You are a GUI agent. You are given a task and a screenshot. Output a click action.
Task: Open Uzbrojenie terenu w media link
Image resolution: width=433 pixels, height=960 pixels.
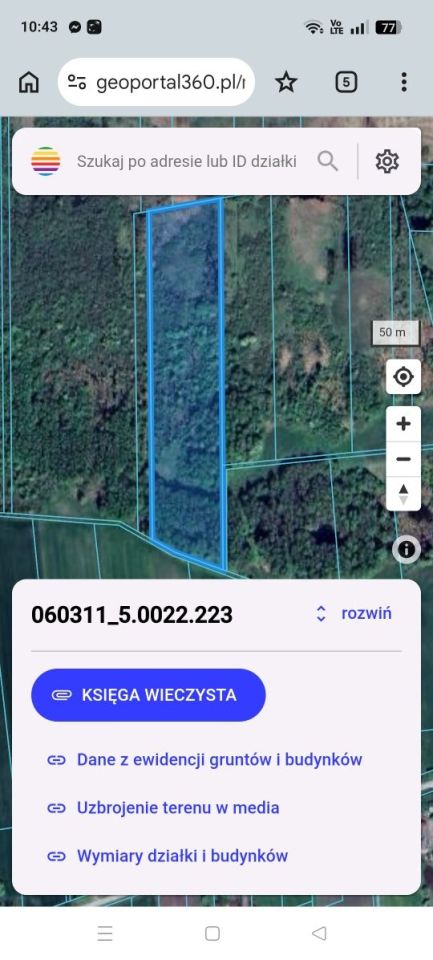[x=163, y=808]
